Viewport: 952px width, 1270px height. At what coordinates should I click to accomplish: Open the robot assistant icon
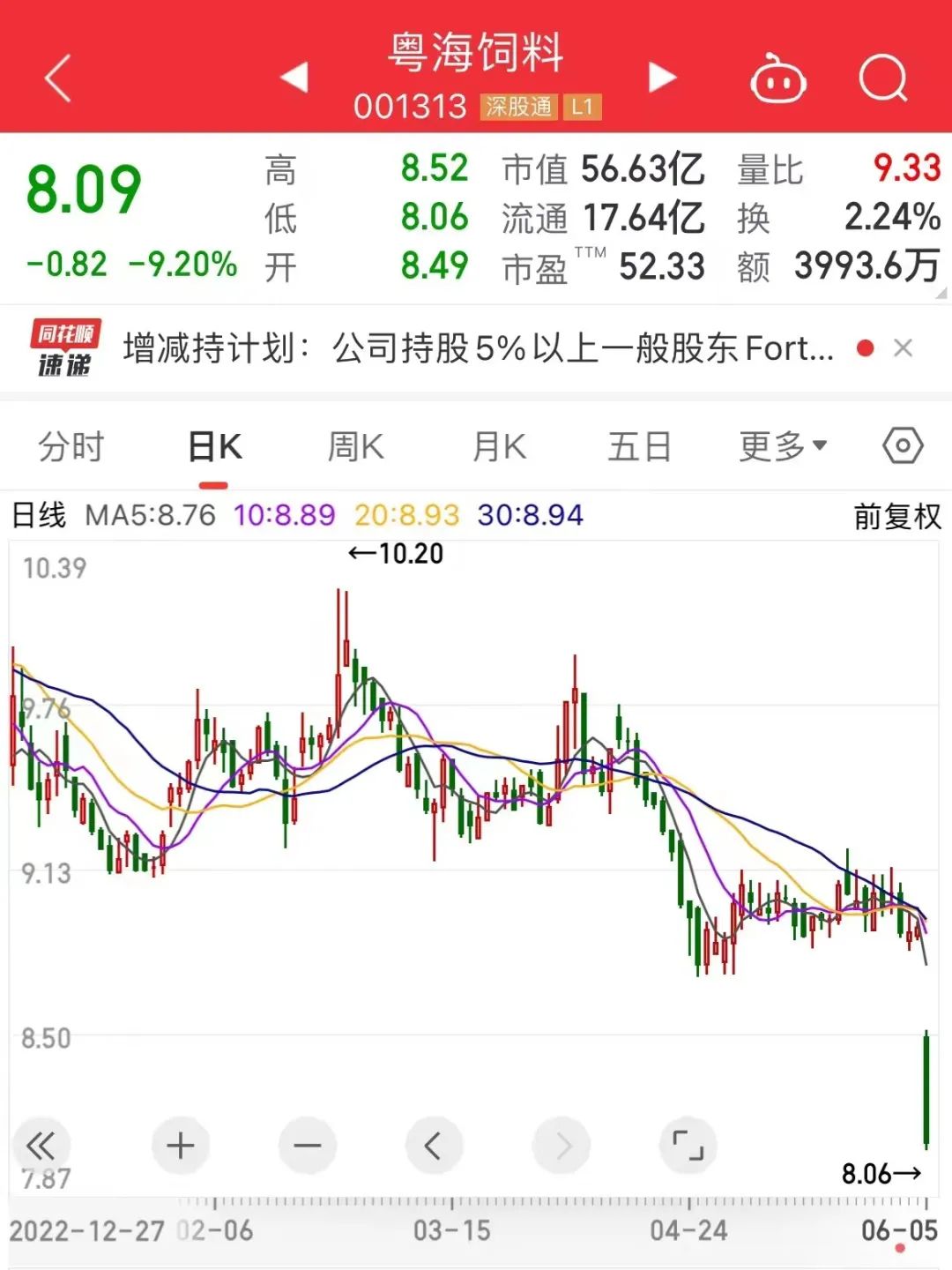(777, 80)
